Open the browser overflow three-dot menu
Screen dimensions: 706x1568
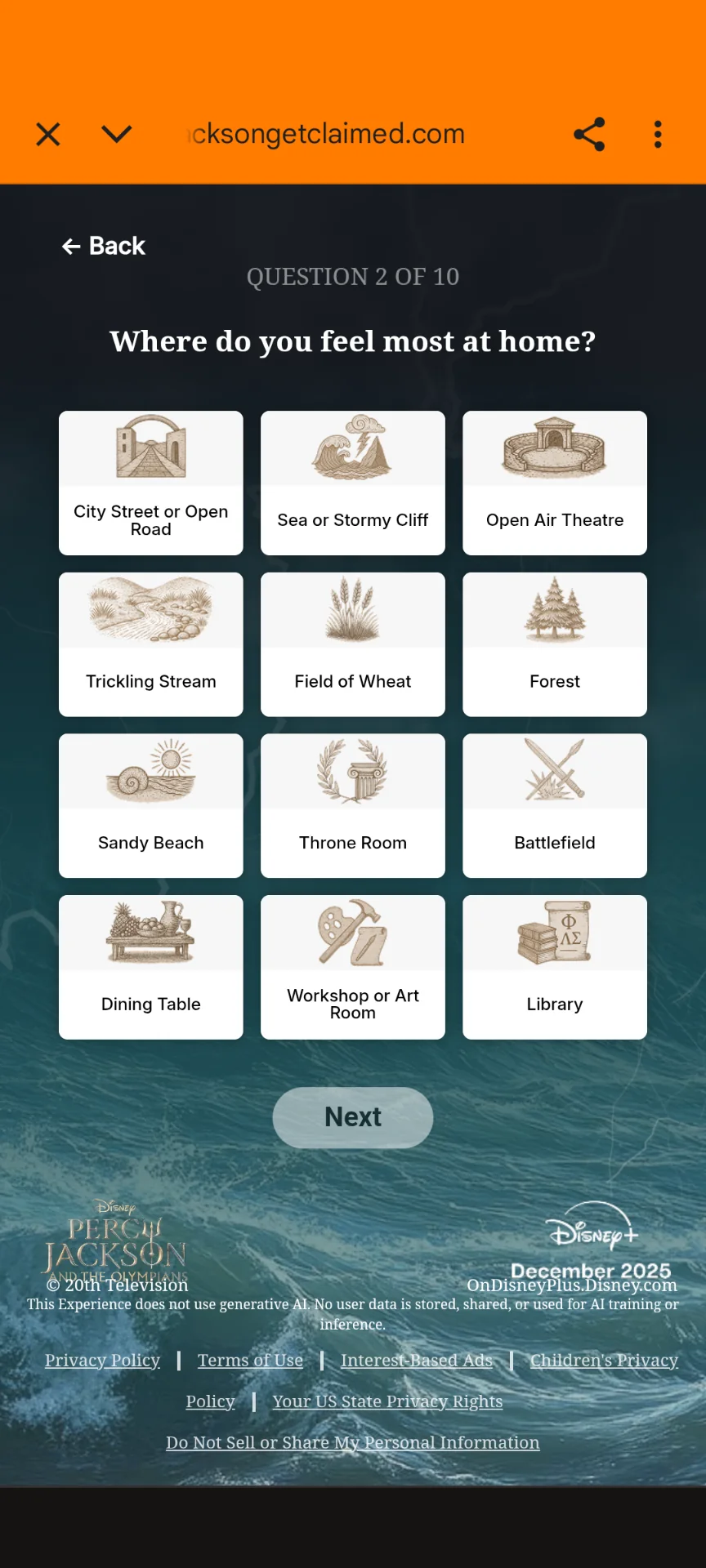click(x=657, y=134)
